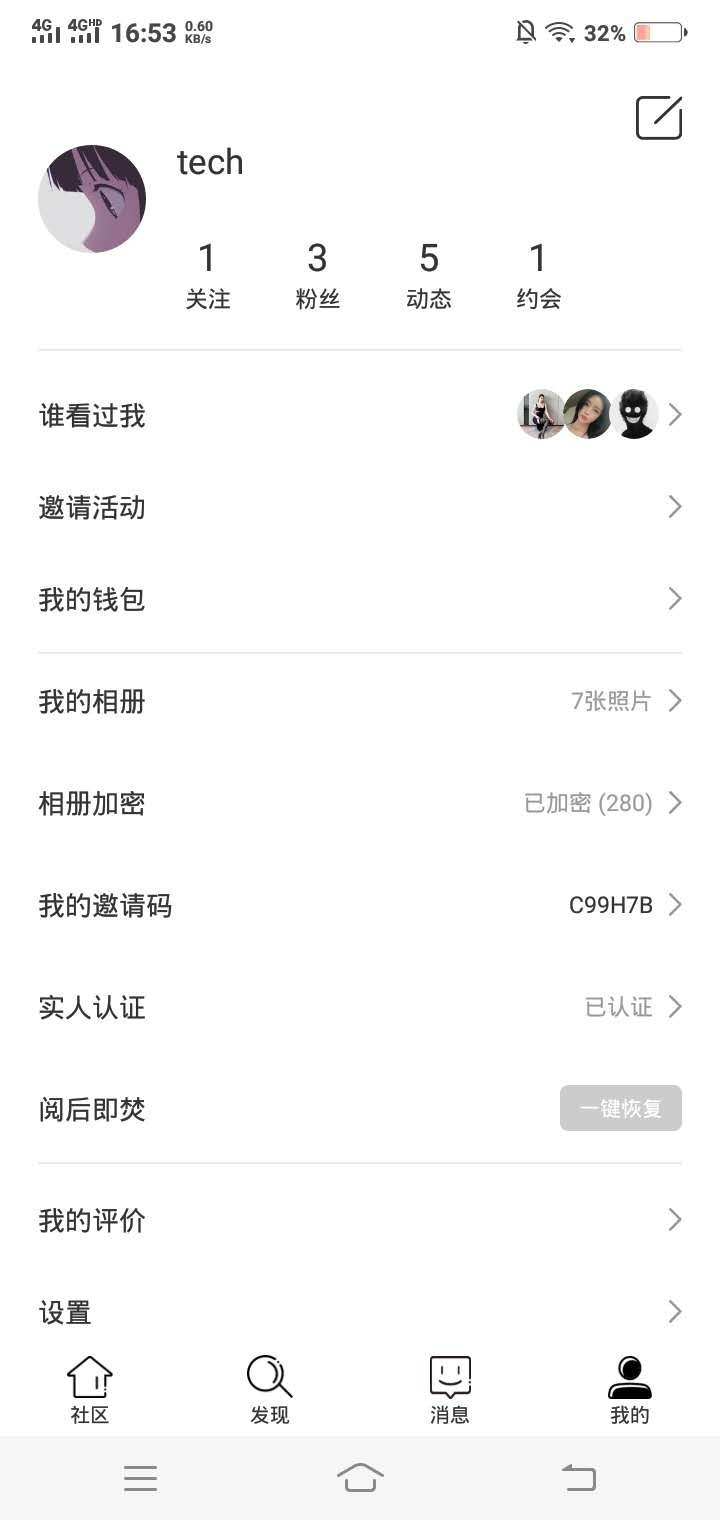Tap the edit profile icon
The image size is (720, 1520).
[659, 118]
